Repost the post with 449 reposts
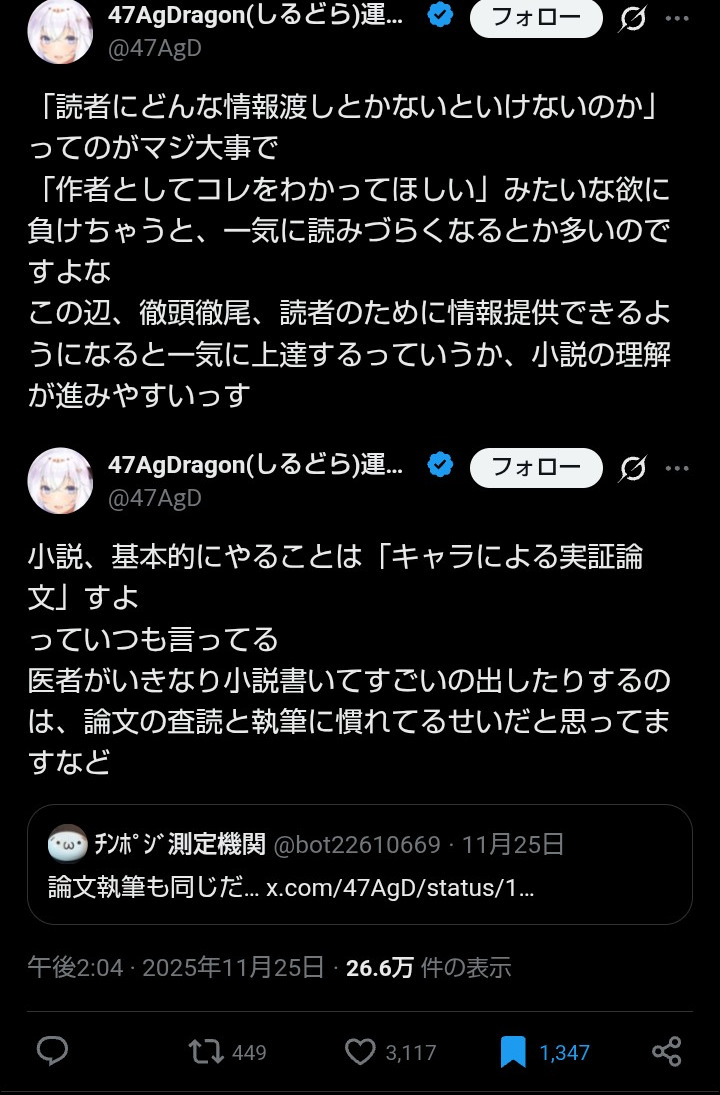 click(208, 1051)
